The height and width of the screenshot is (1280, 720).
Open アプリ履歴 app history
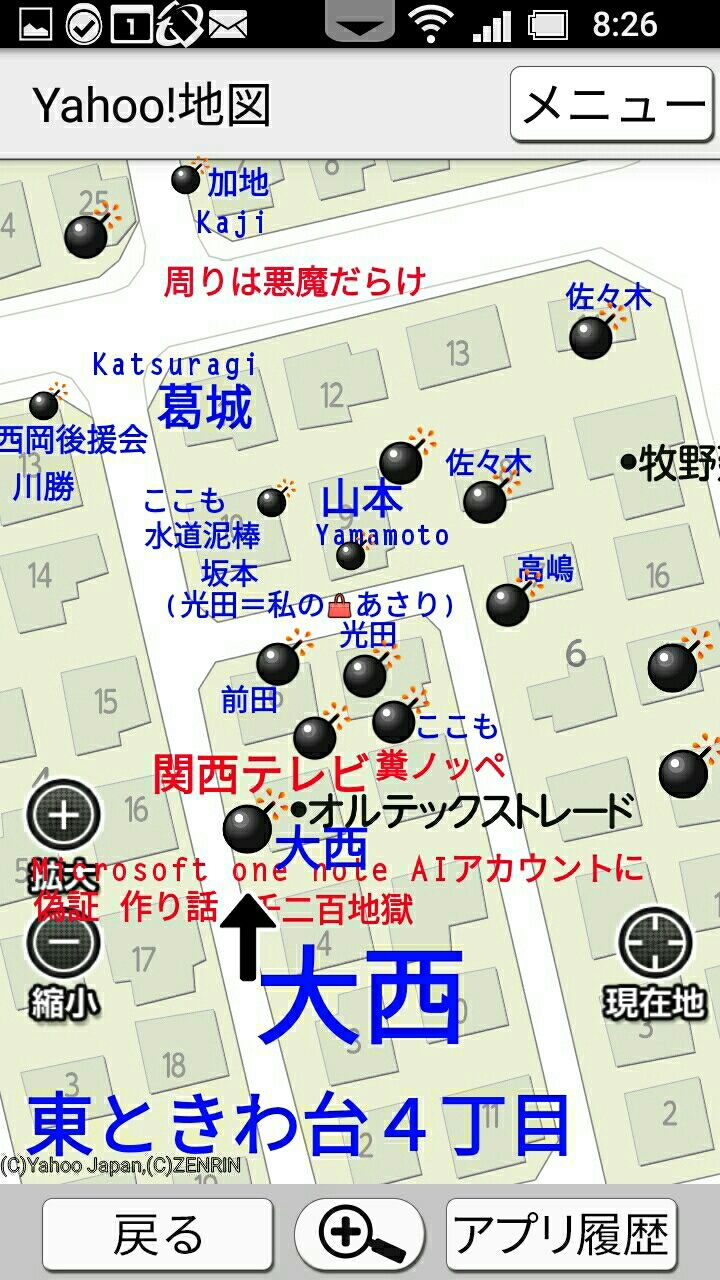point(561,1235)
